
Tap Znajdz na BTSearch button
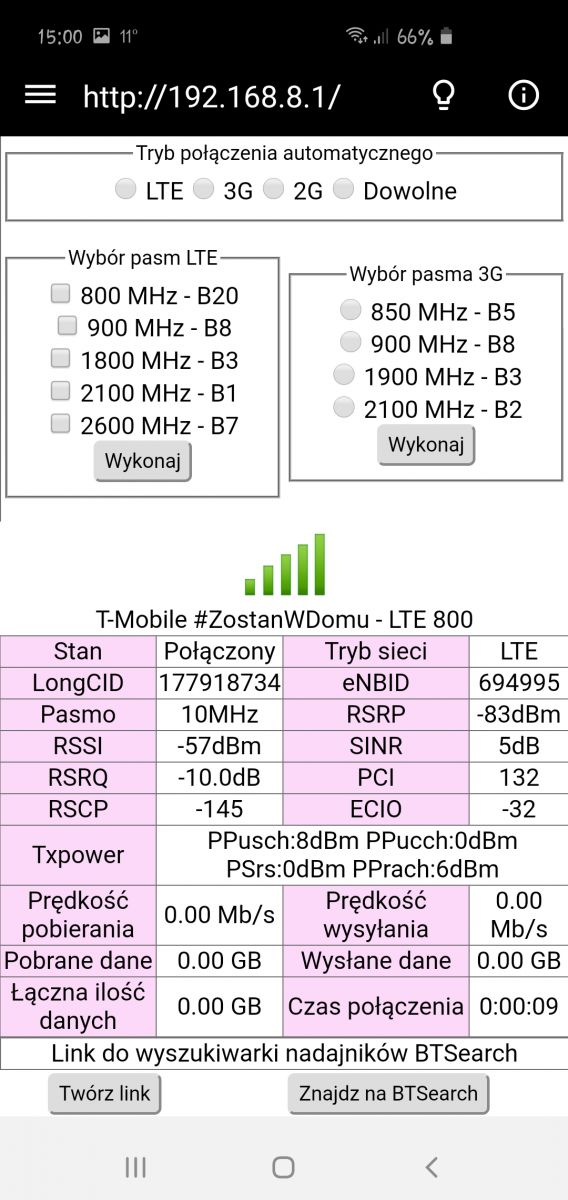(x=389, y=1094)
